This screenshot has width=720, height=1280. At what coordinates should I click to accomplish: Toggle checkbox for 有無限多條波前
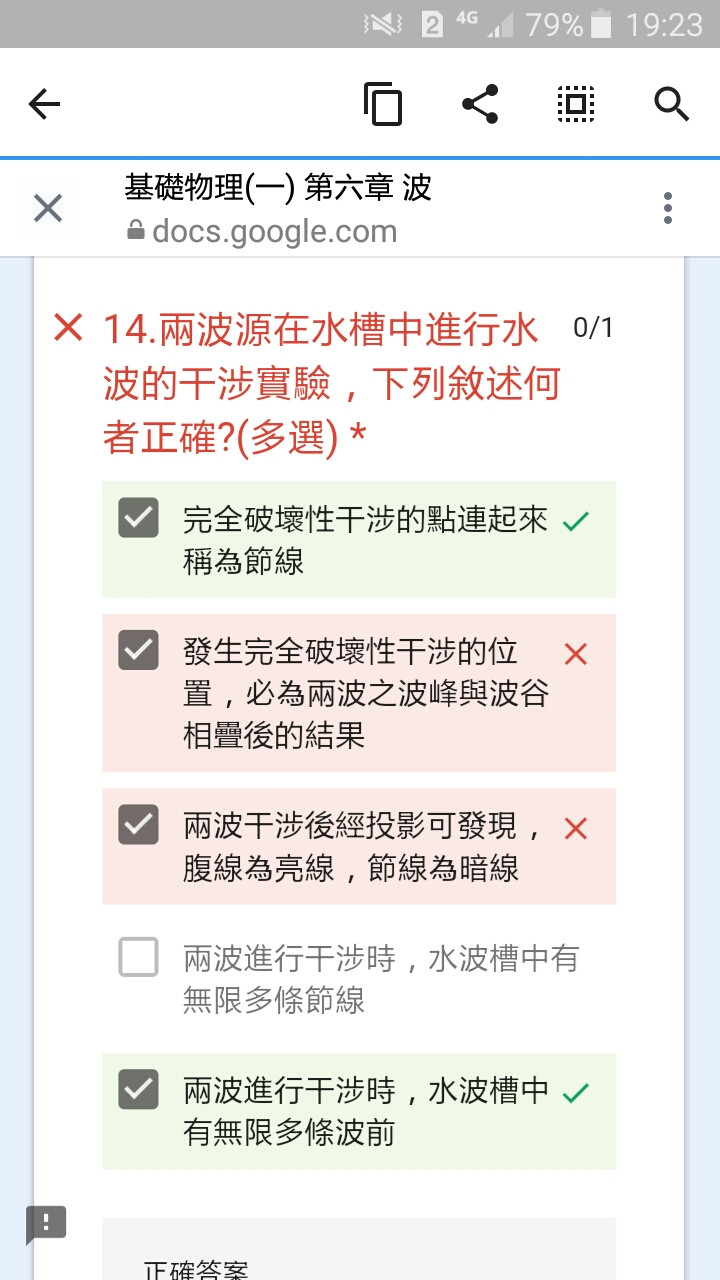[x=138, y=1089]
